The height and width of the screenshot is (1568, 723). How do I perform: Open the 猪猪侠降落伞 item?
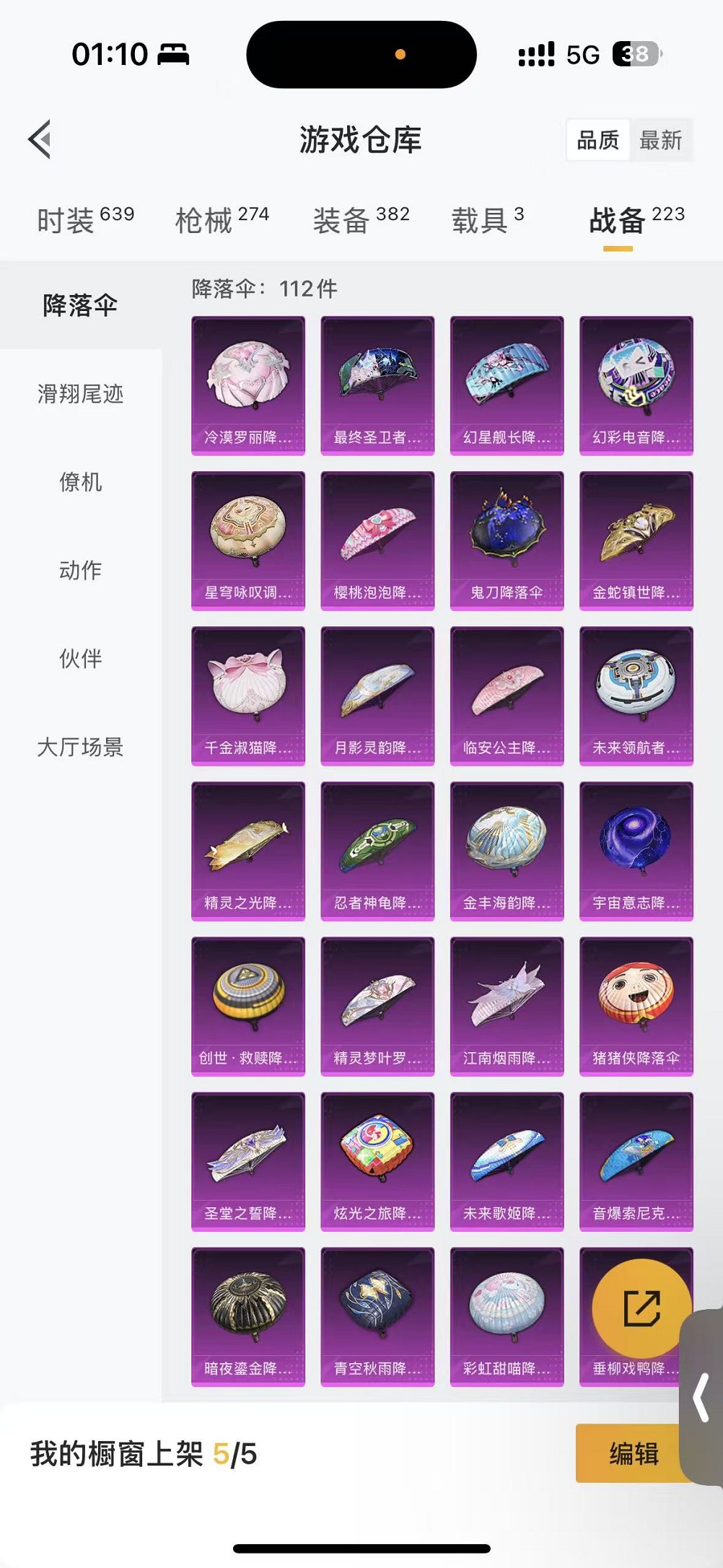pos(636,1006)
